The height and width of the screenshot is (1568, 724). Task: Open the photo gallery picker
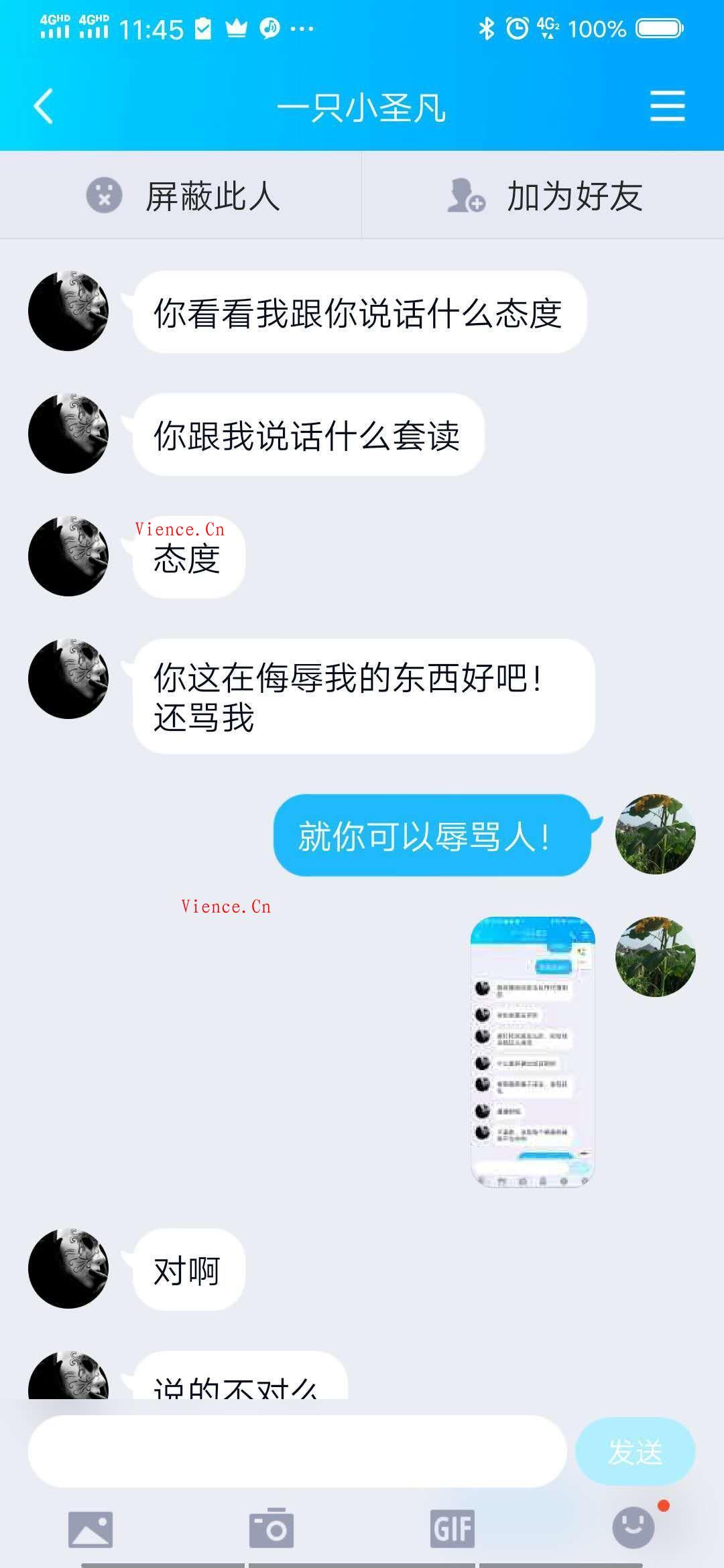tap(90, 1529)
